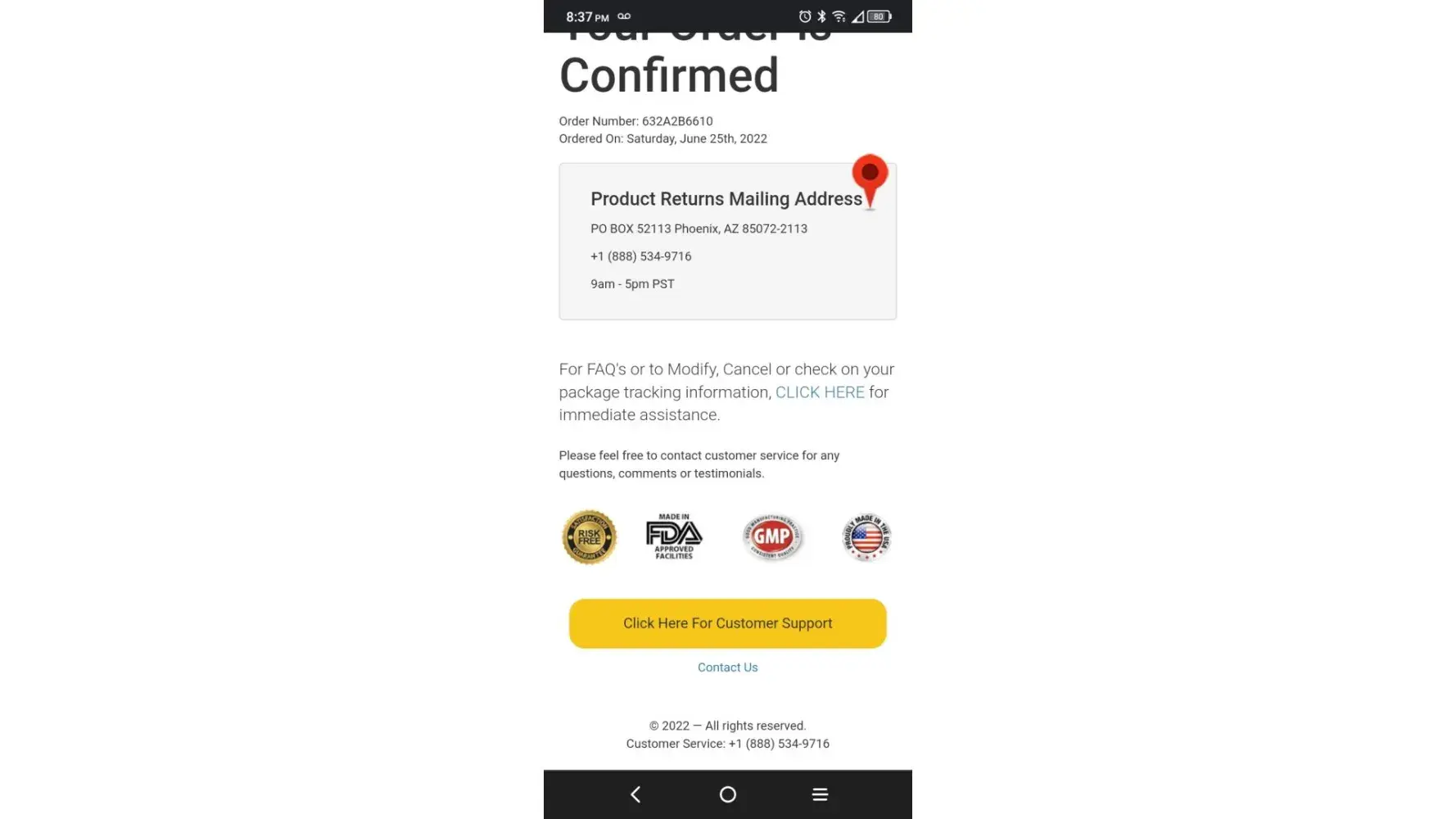Open the Contact Us link

click(x=727, y=667)
